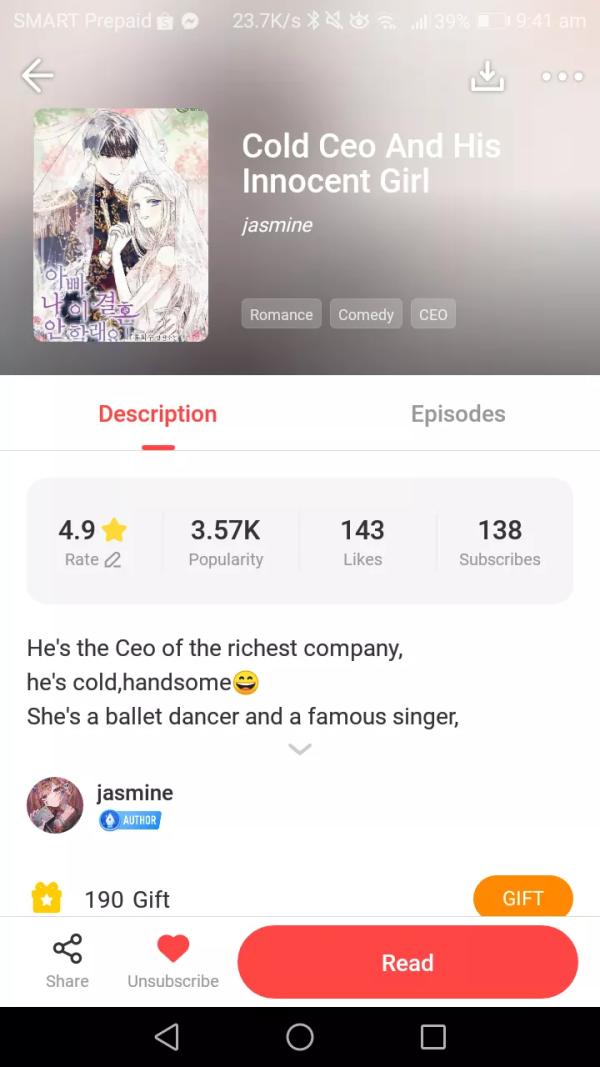Expand the full description text
Image resolution: width=600 pixels, height=1067 pixels.
coord(300,749)
